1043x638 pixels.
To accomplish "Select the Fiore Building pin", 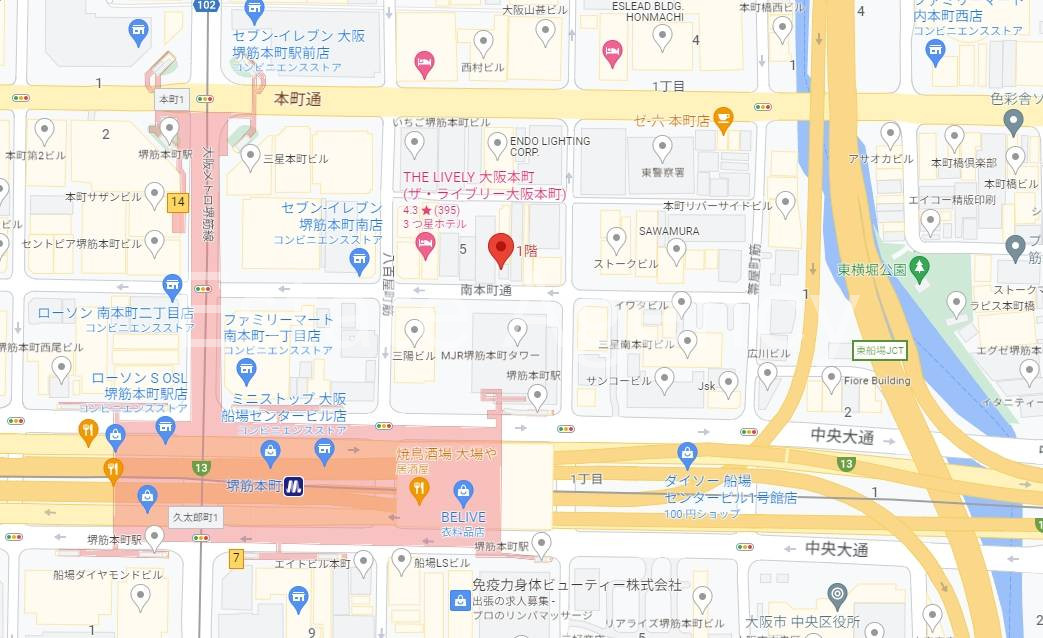I will tap(831, 377).
